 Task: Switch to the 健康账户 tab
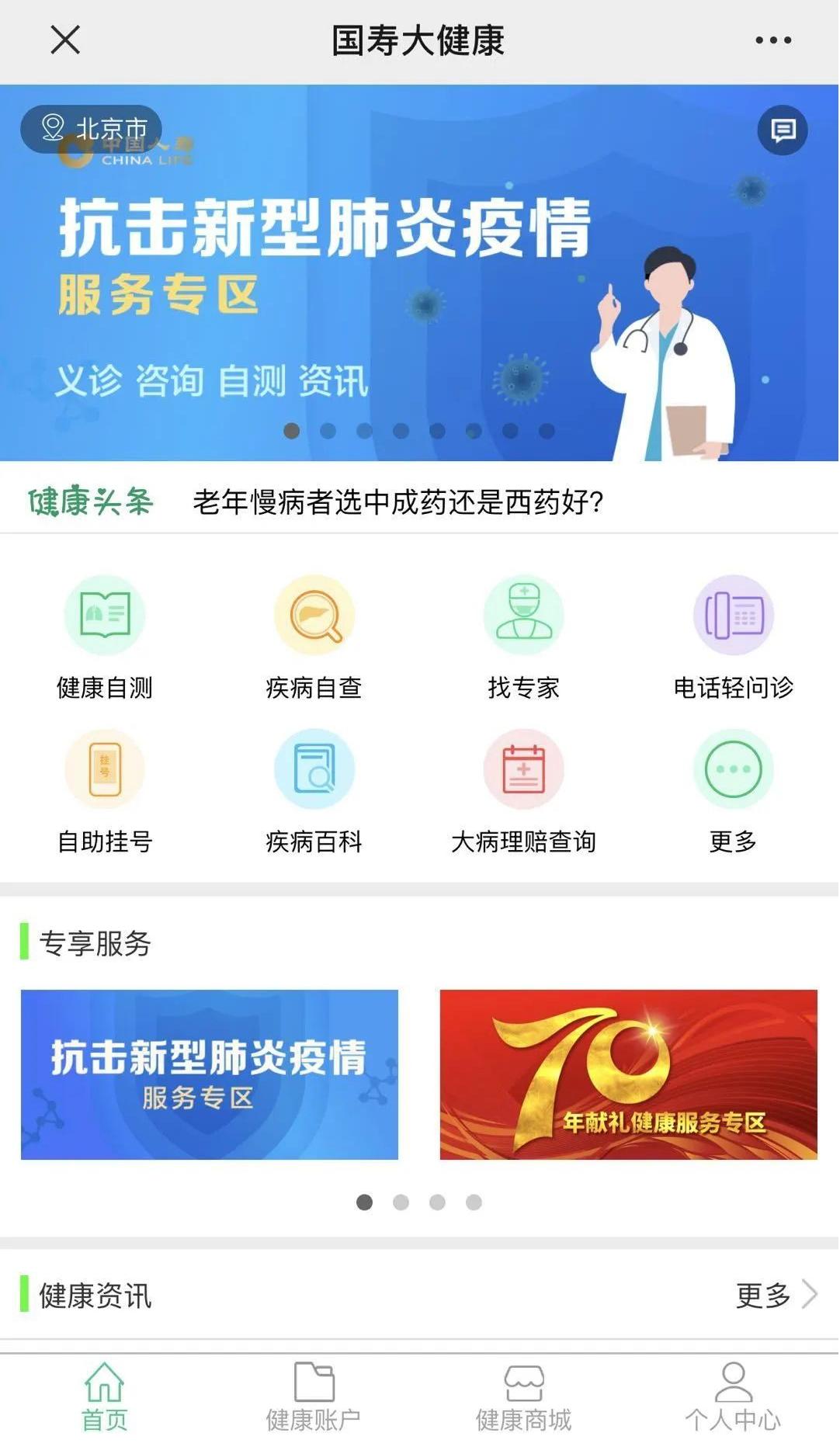(314, 1397)
